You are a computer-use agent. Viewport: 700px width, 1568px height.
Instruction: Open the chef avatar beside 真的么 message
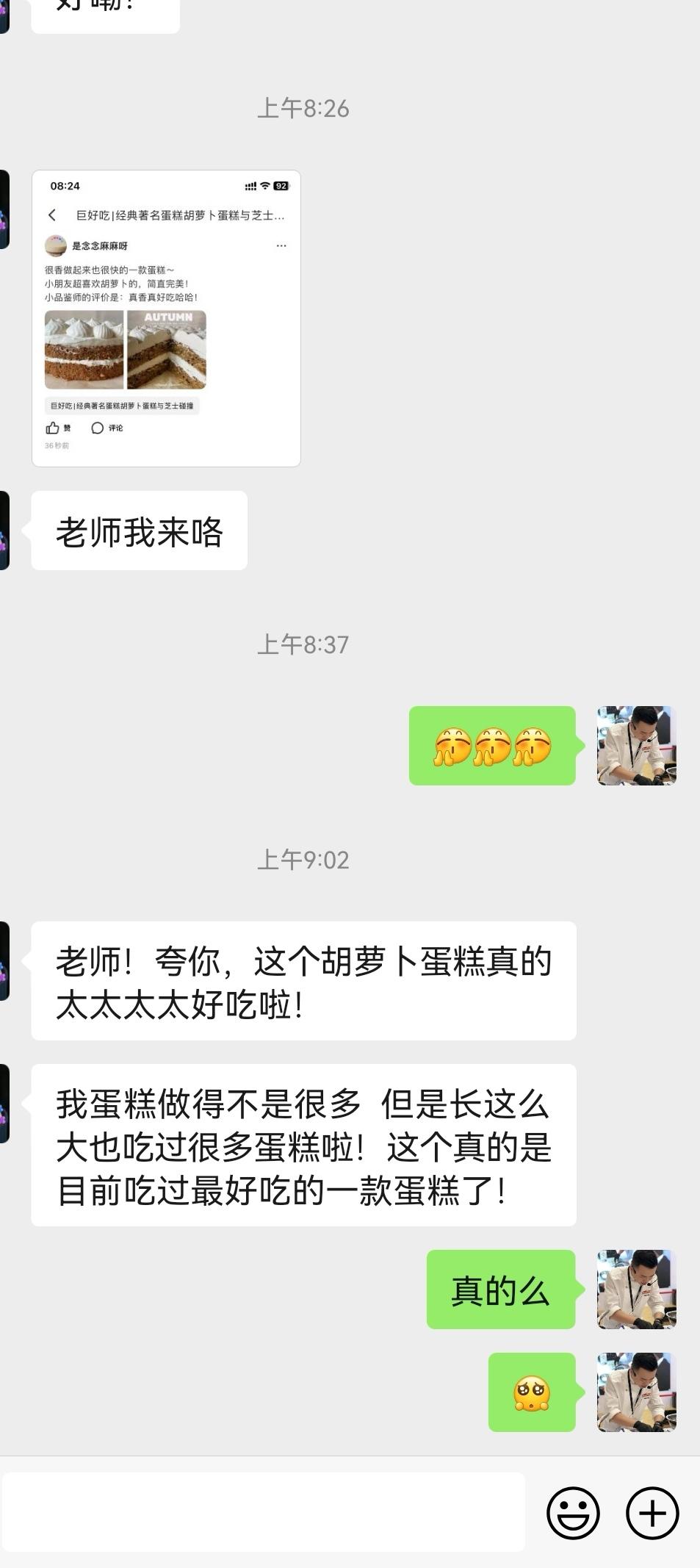[x=636, y=1290]
